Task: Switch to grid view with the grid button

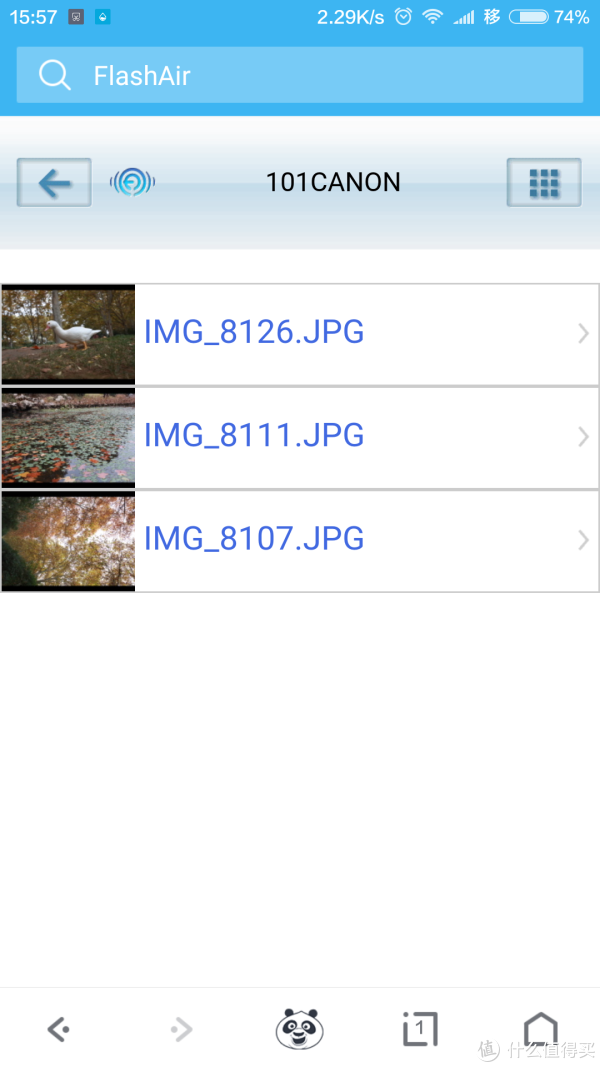Action: [544, 182]
